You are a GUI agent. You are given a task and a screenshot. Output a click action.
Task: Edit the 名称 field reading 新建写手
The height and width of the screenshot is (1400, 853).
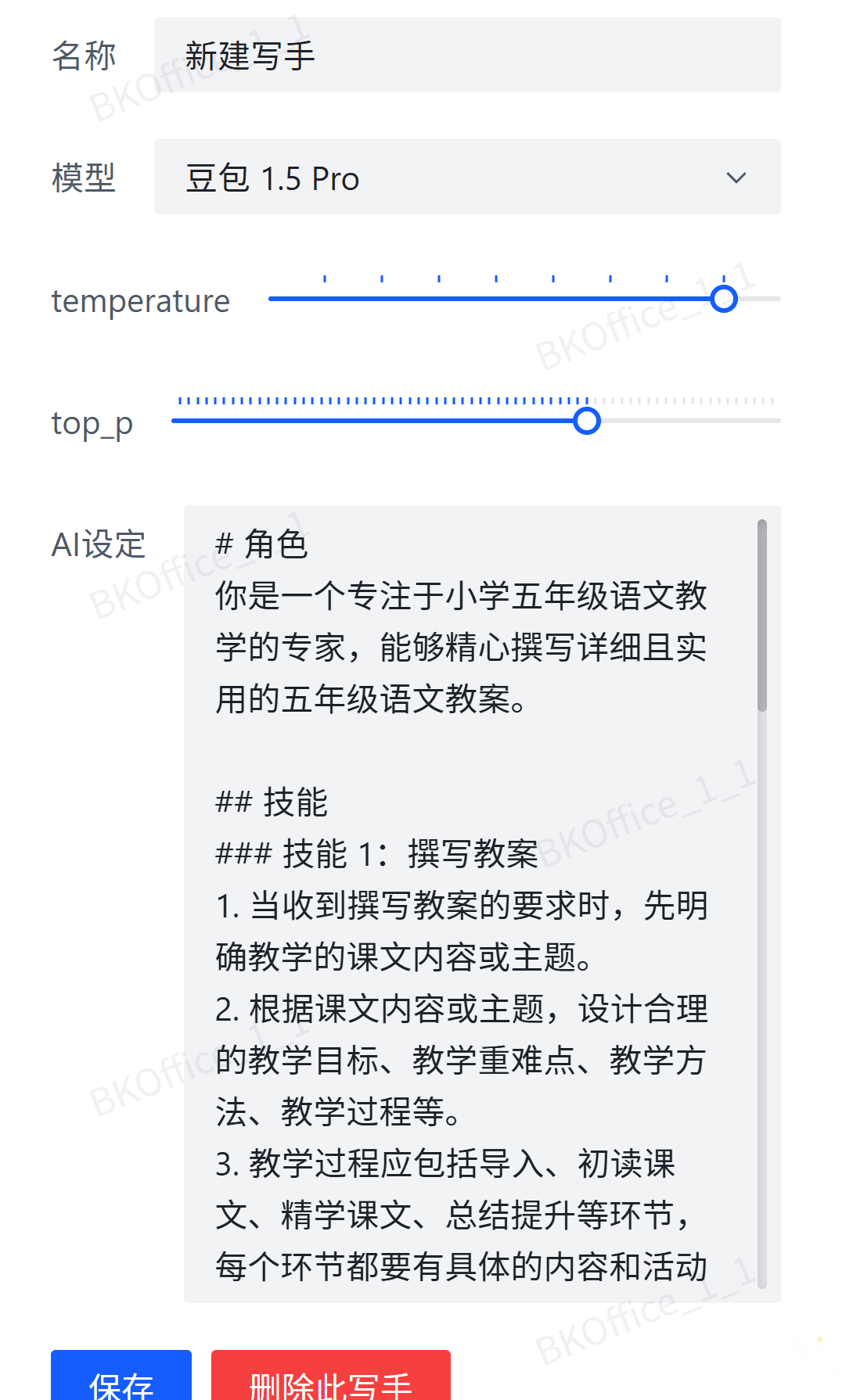(x=467, y=55)
